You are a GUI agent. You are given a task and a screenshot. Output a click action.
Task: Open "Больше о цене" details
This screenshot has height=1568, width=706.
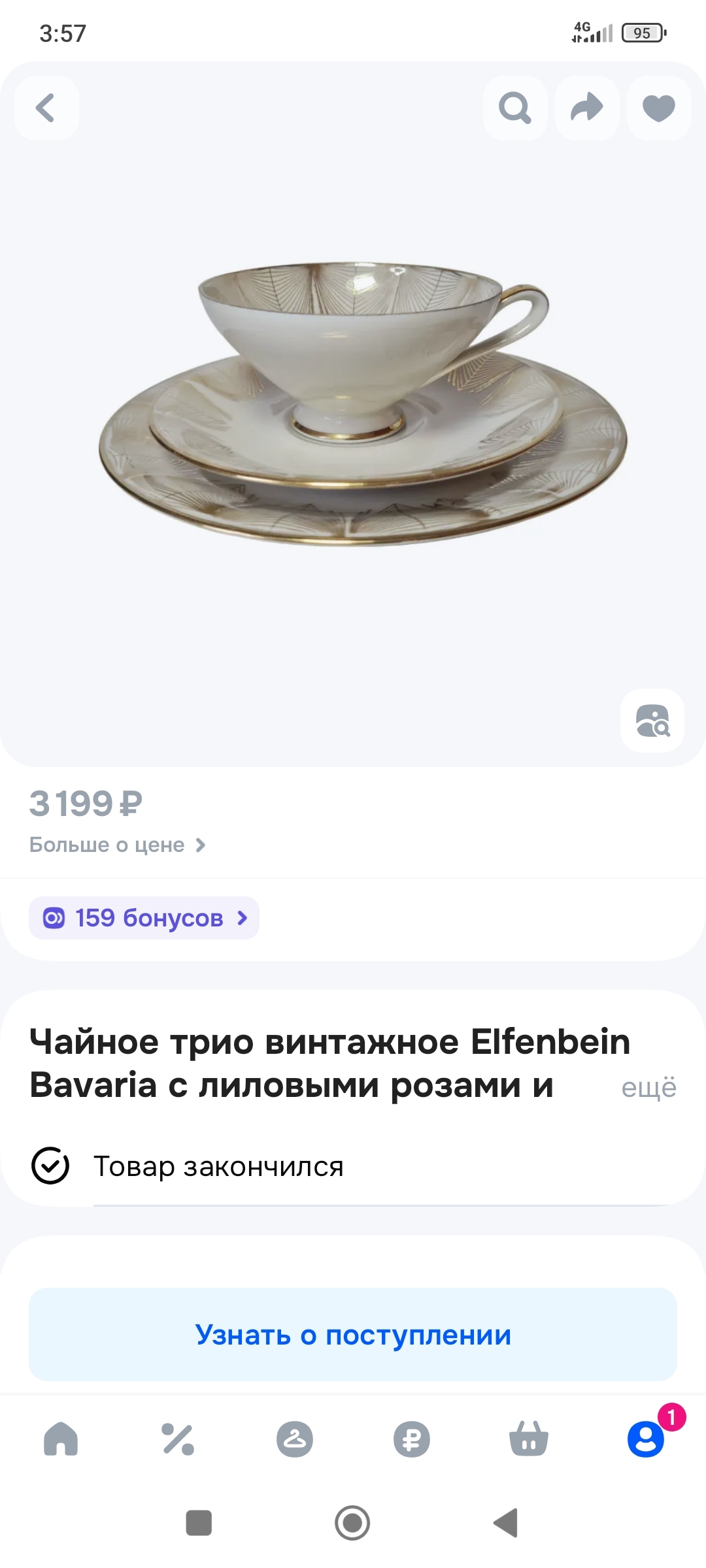tap(118, 845)
